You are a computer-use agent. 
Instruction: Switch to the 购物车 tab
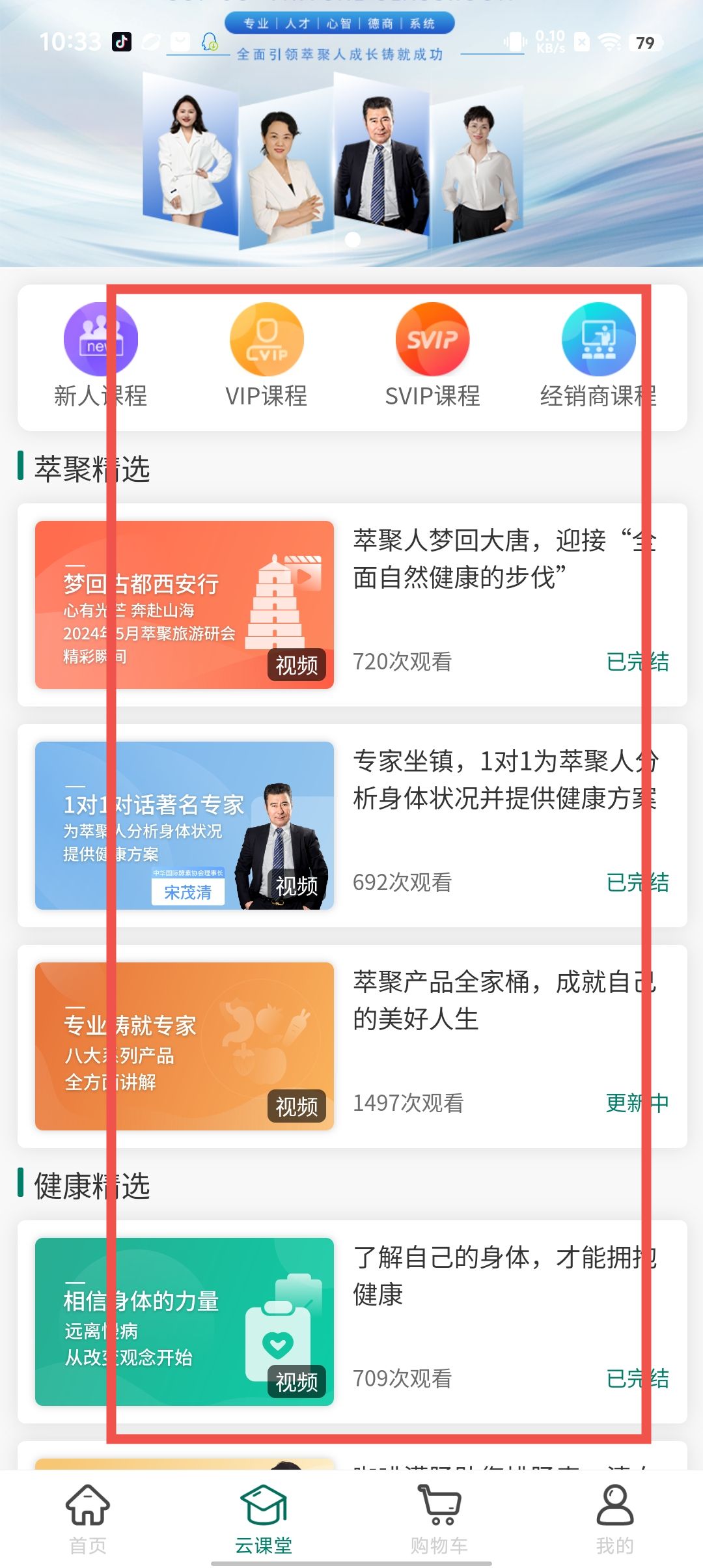tap(439, 1519)
